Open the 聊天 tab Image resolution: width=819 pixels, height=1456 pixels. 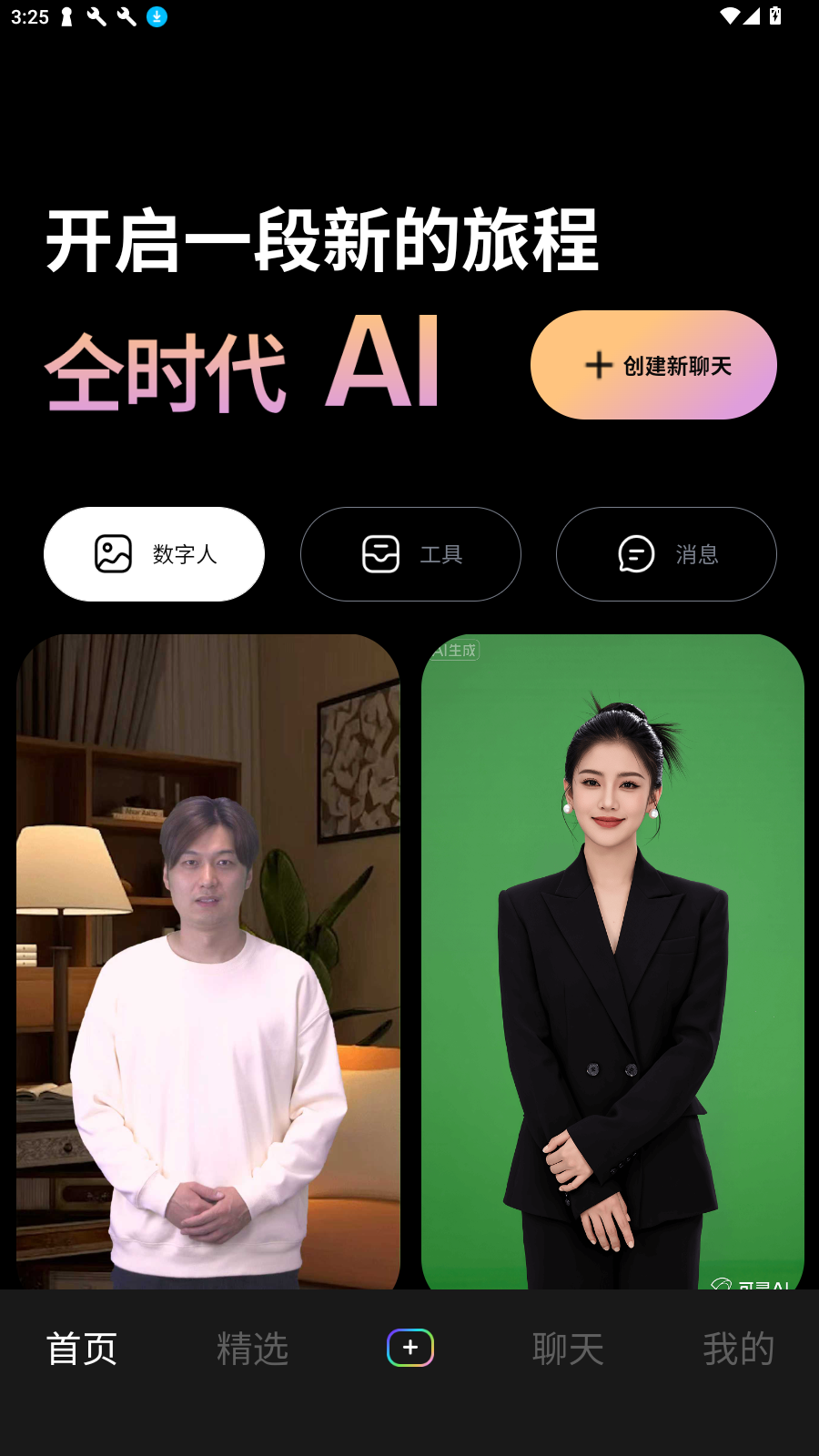click(568, 1348)
